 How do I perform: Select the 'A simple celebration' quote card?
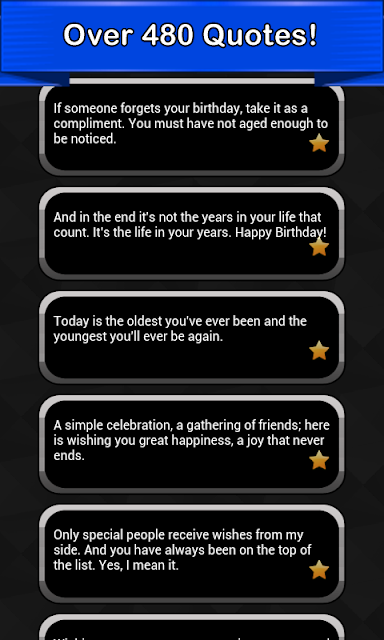coord(192,444)
